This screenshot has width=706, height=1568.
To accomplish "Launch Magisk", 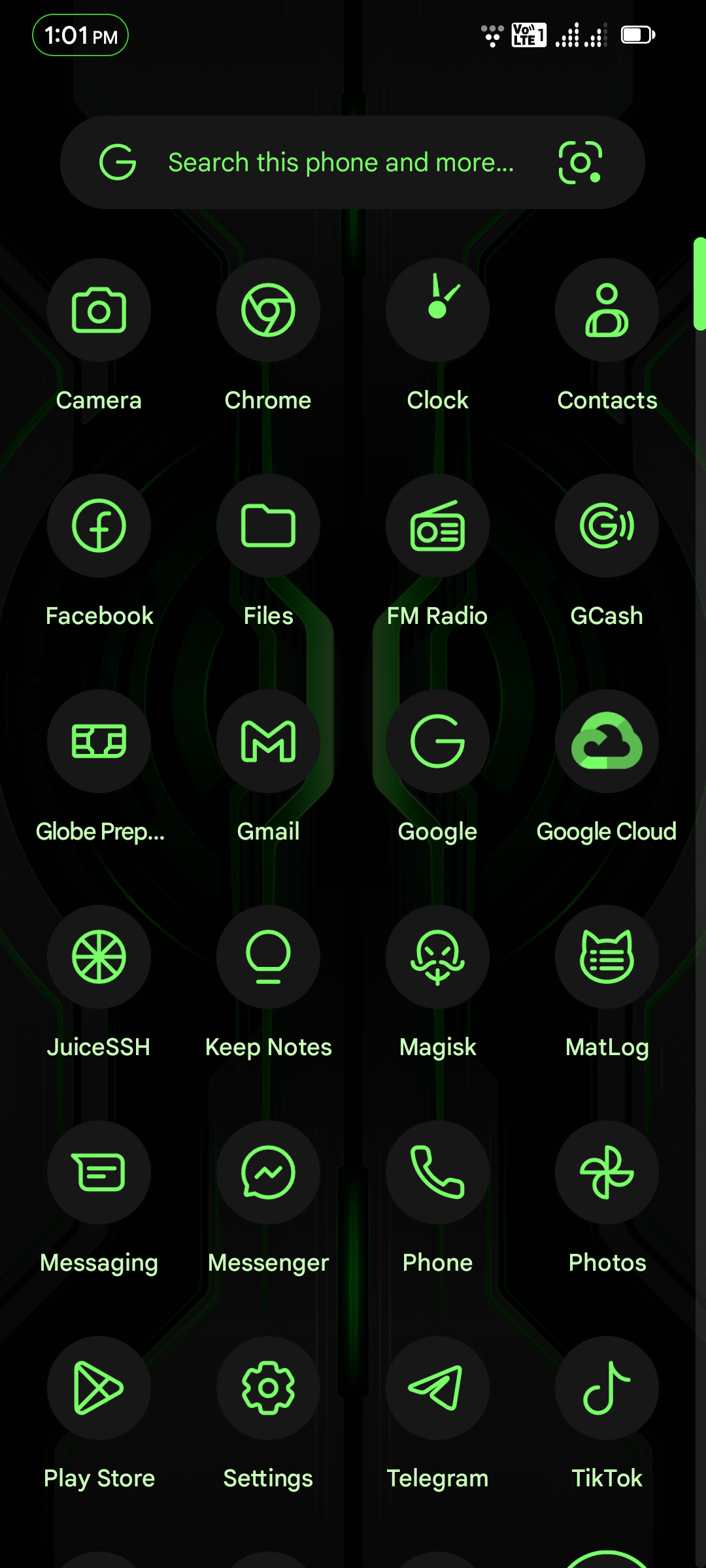I will coord(437,957).
